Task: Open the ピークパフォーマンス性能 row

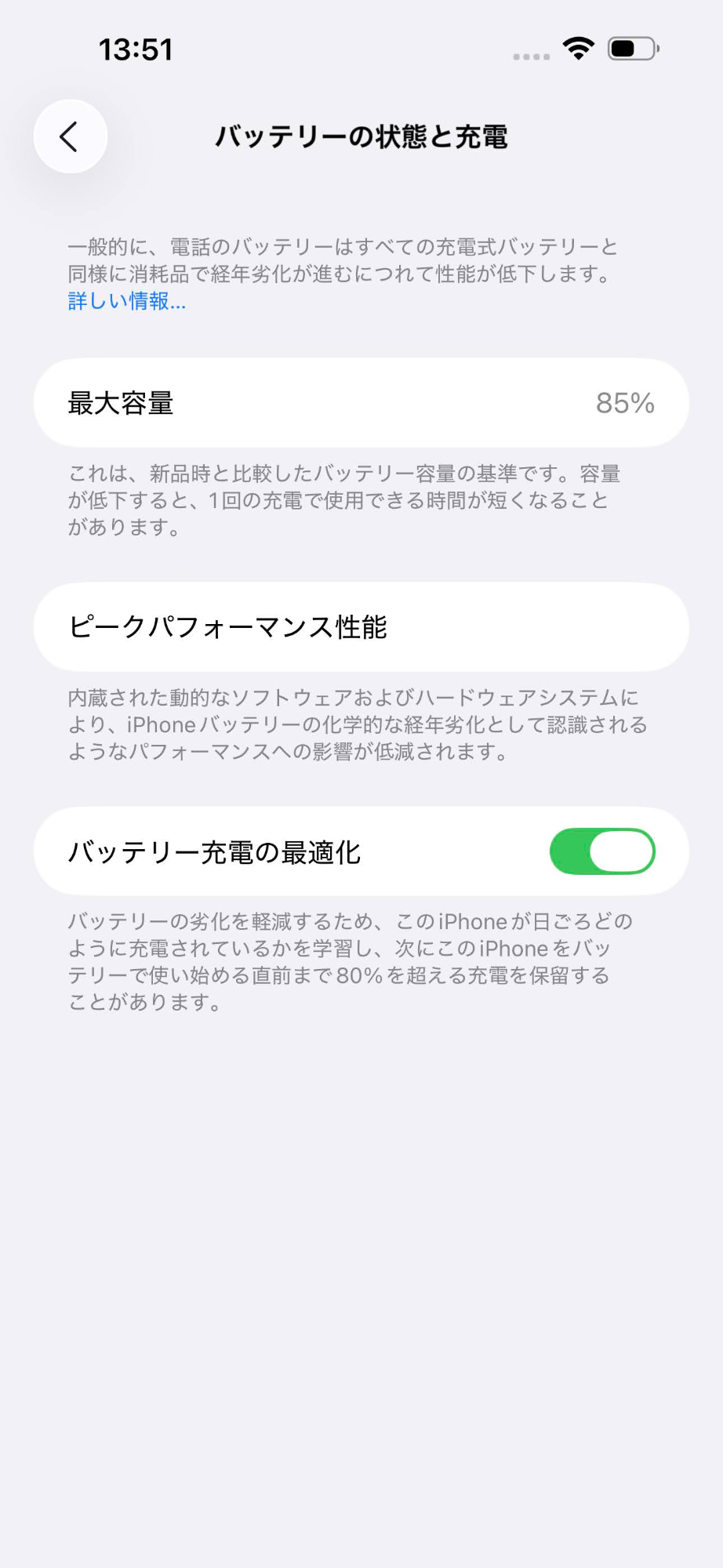Action: pyautogui.click(x=361, y=627)
